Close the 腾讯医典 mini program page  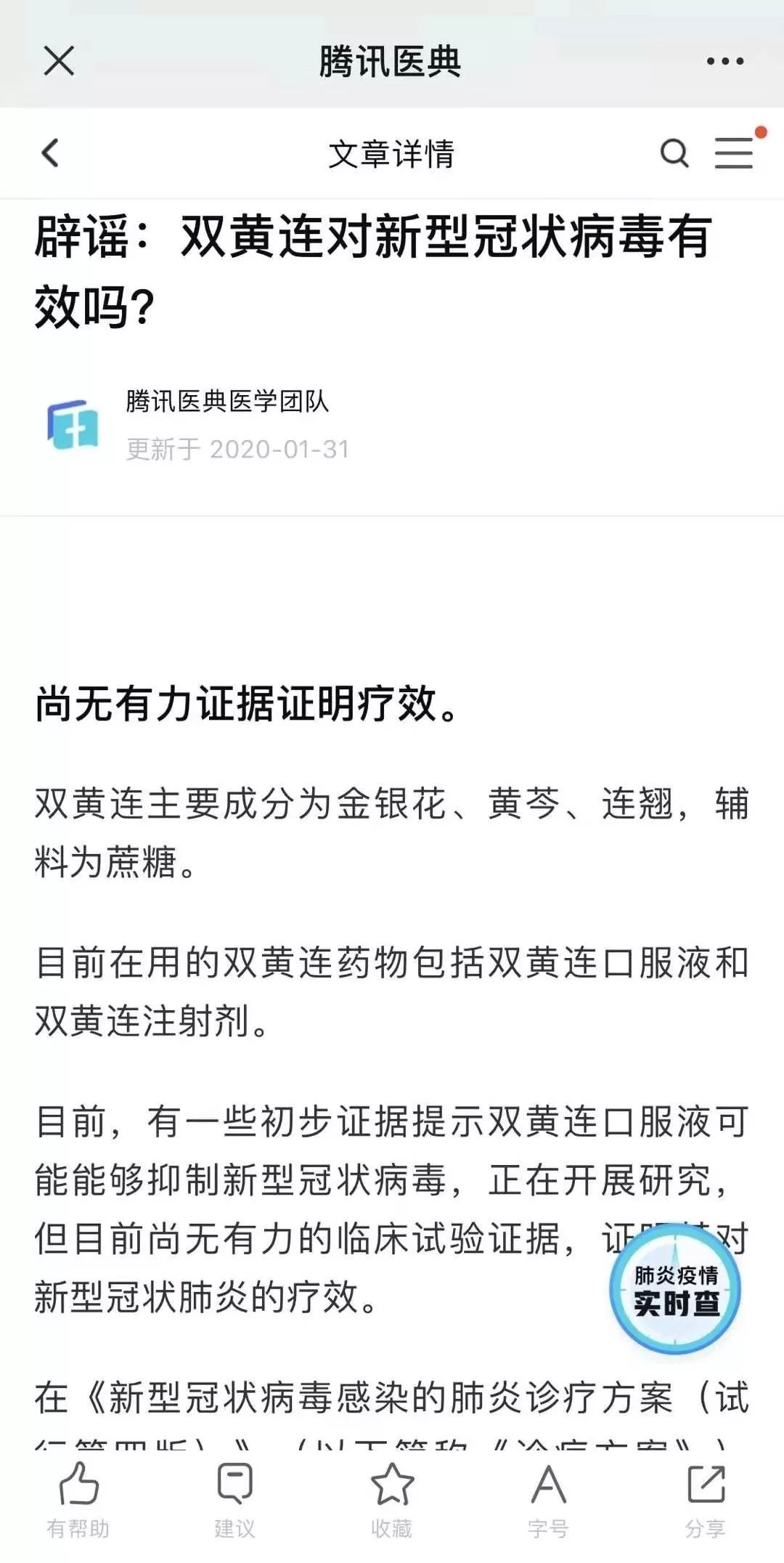[59, 61]
